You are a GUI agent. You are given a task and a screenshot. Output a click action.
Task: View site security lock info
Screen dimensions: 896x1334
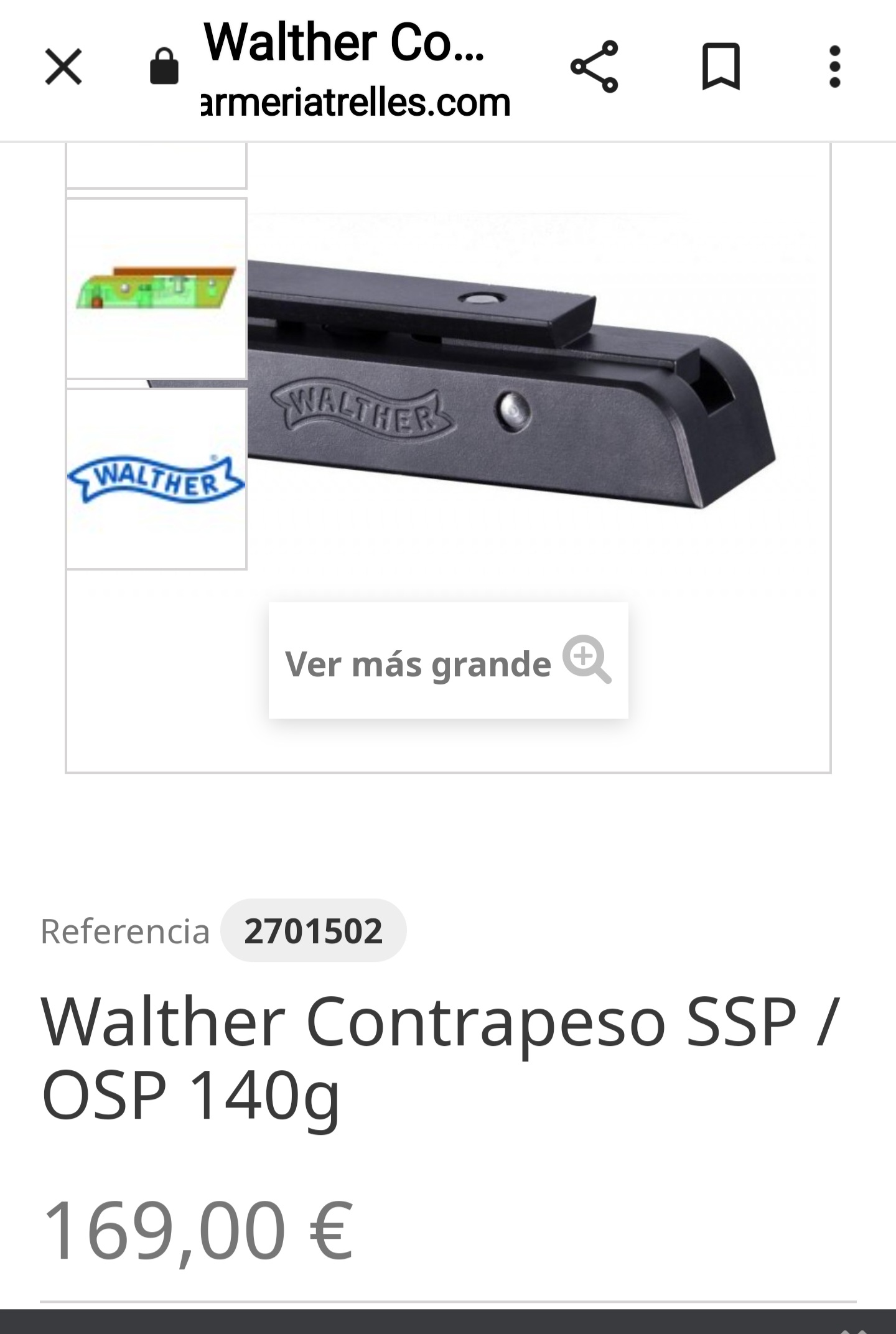(x=164, y=67)
